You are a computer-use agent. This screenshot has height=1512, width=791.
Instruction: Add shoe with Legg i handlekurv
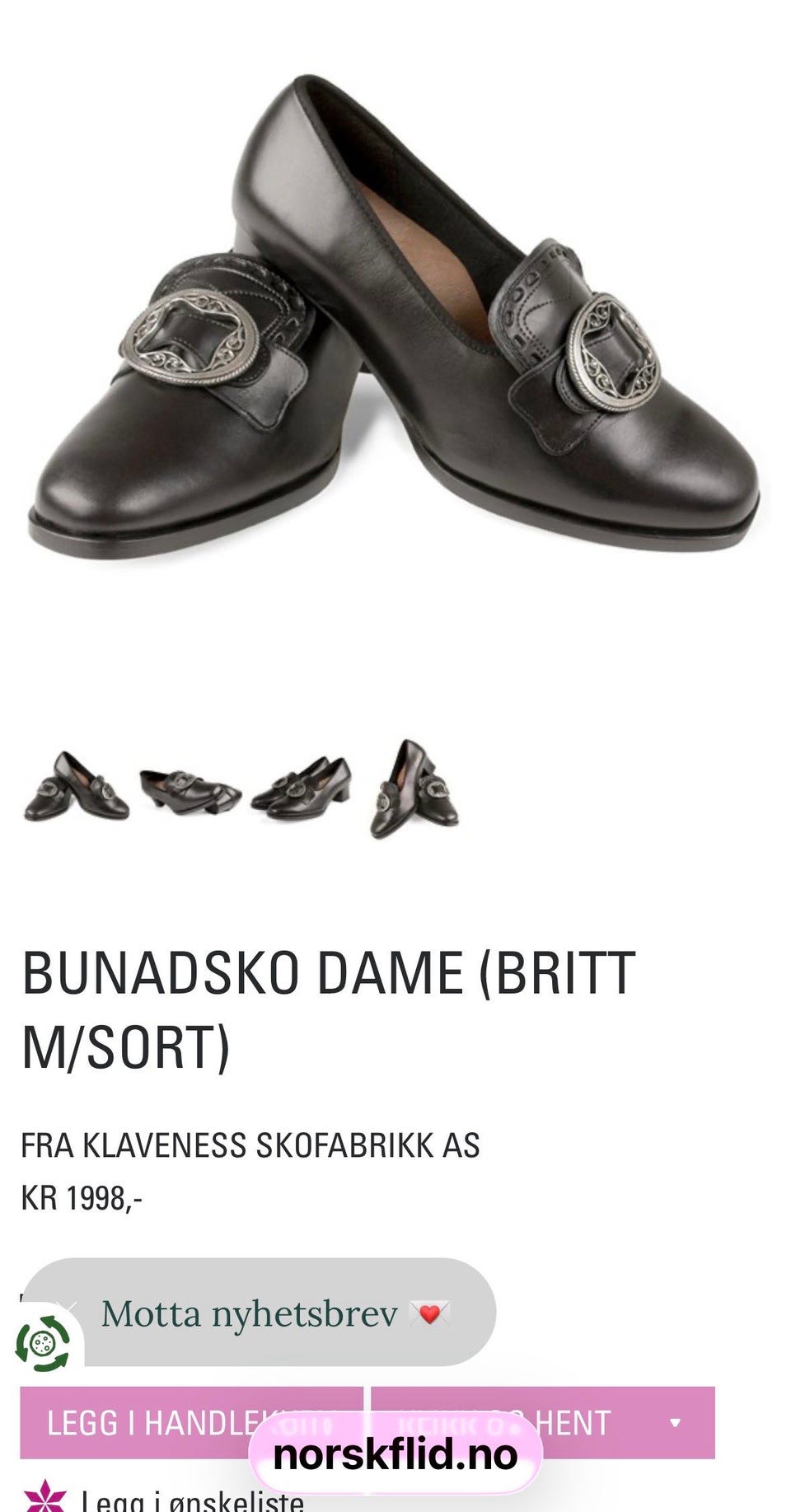[x=191, y=1423]
